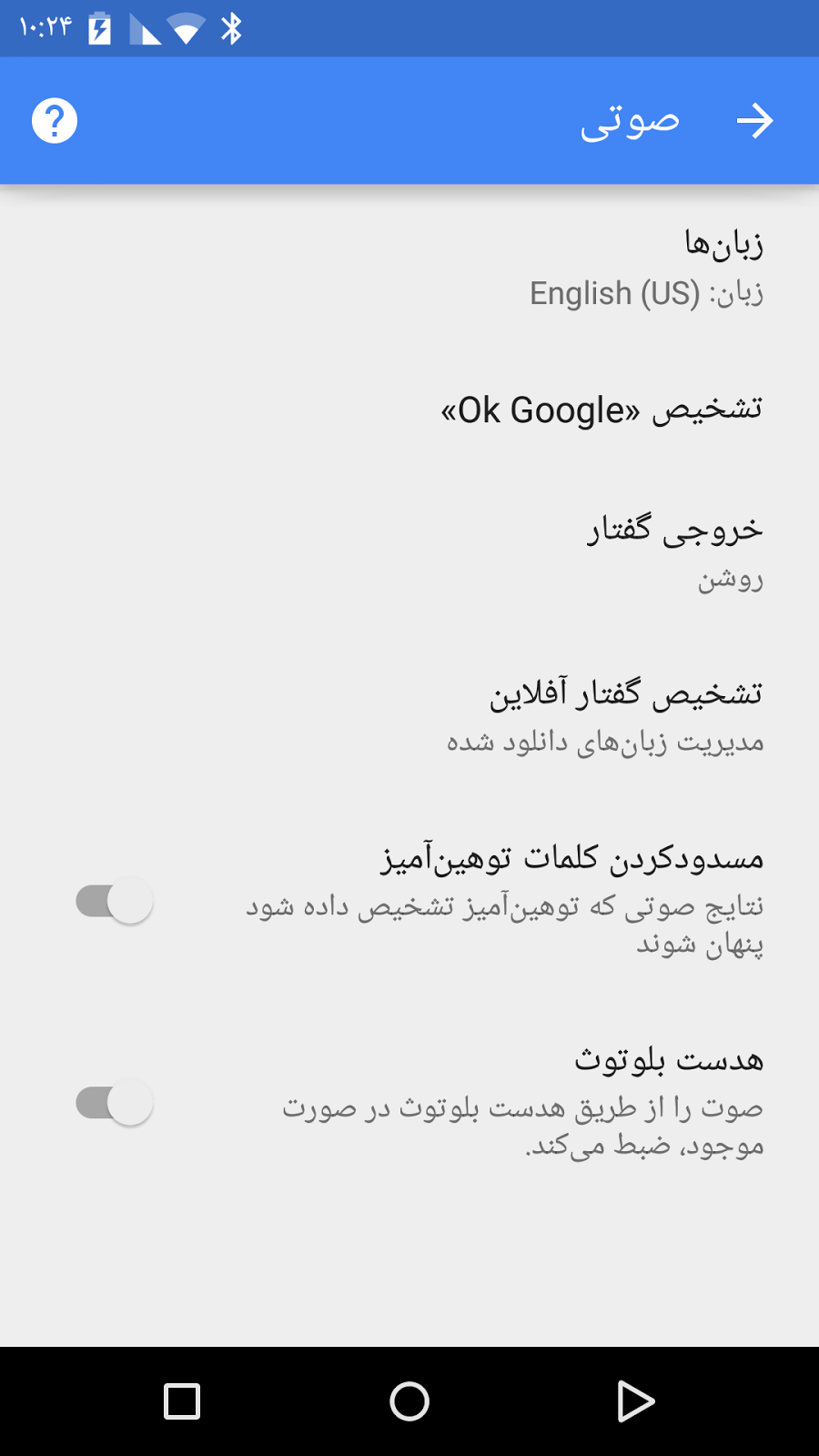
Task: Open the زبان‌ها languages setting
Action: click(637, 267)
